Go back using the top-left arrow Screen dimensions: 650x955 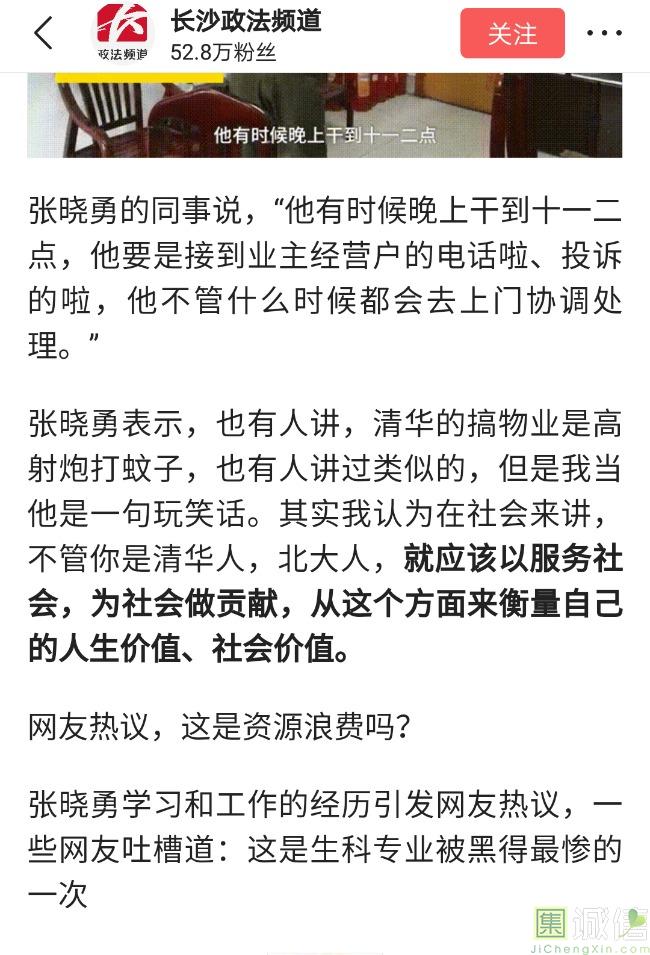(42, 34)
